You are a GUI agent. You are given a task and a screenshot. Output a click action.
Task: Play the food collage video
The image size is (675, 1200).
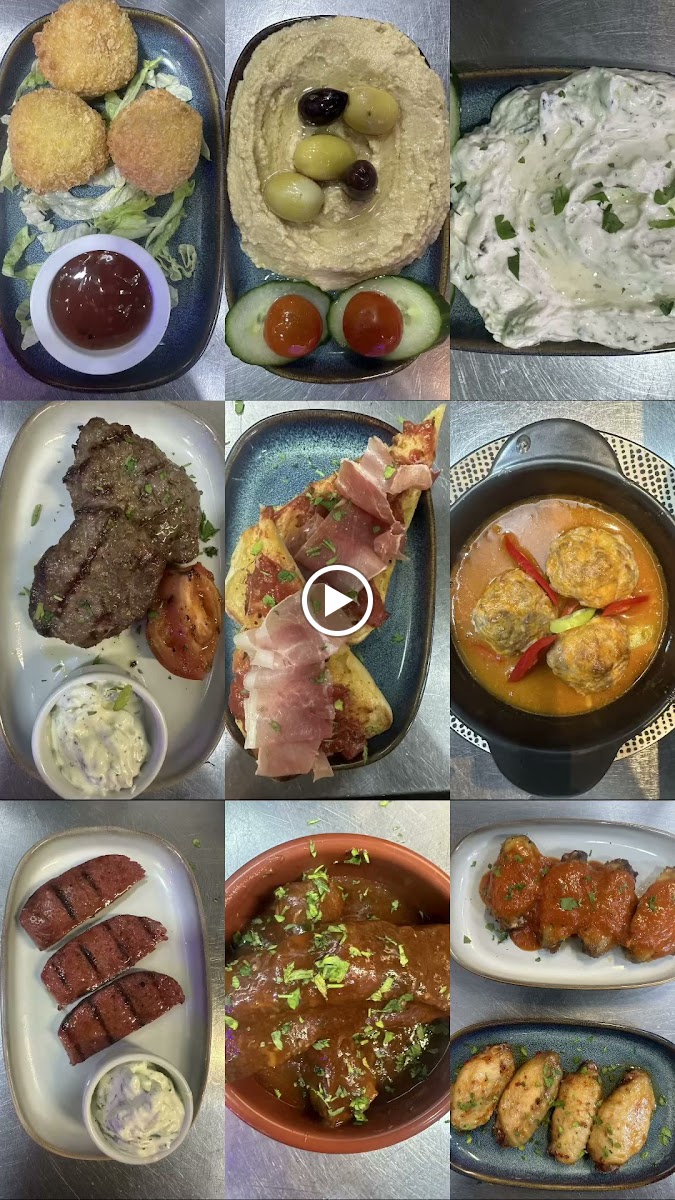click(337, 600)
